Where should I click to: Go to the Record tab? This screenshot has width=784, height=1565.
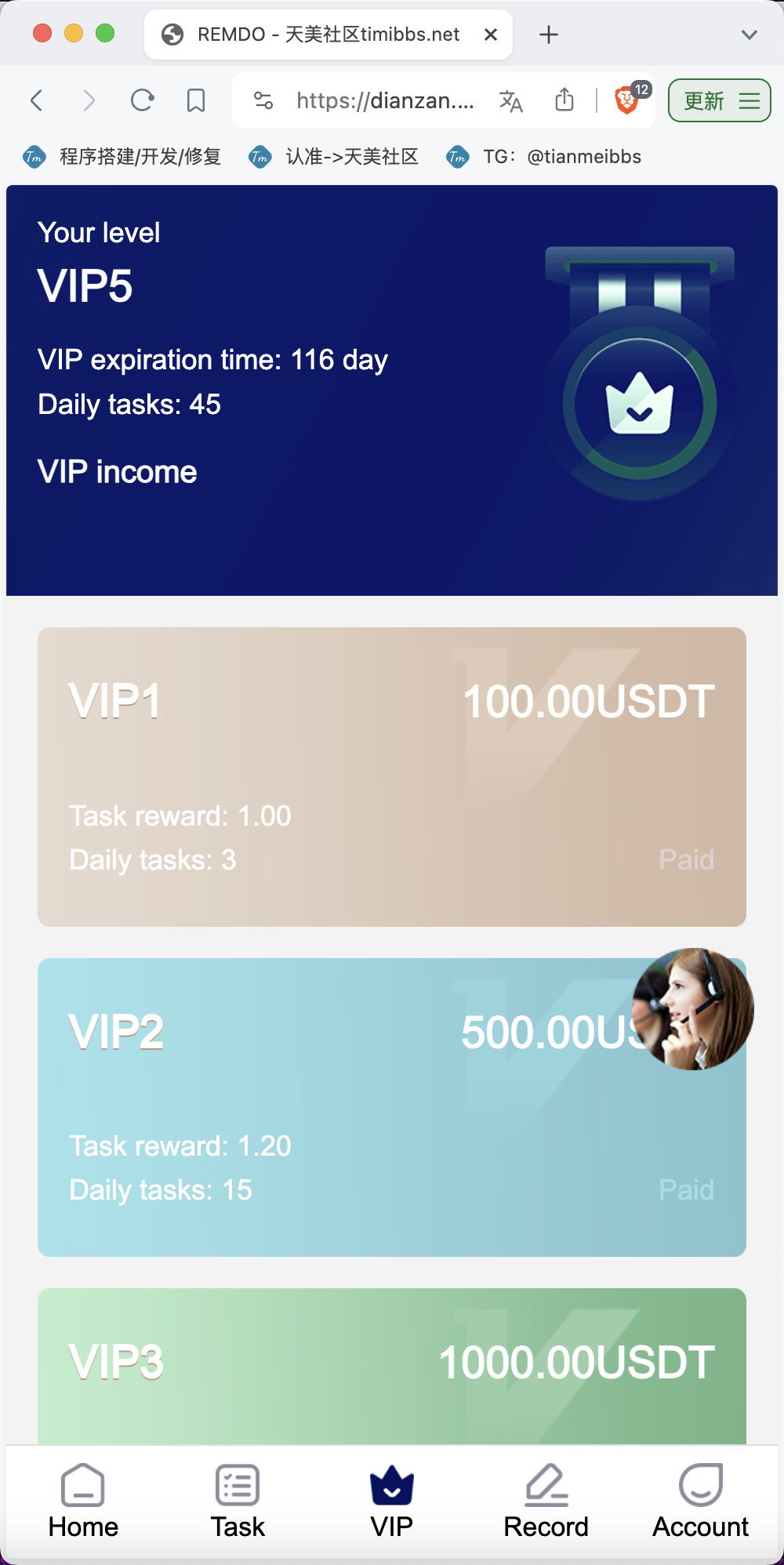tap(546, 1501)
